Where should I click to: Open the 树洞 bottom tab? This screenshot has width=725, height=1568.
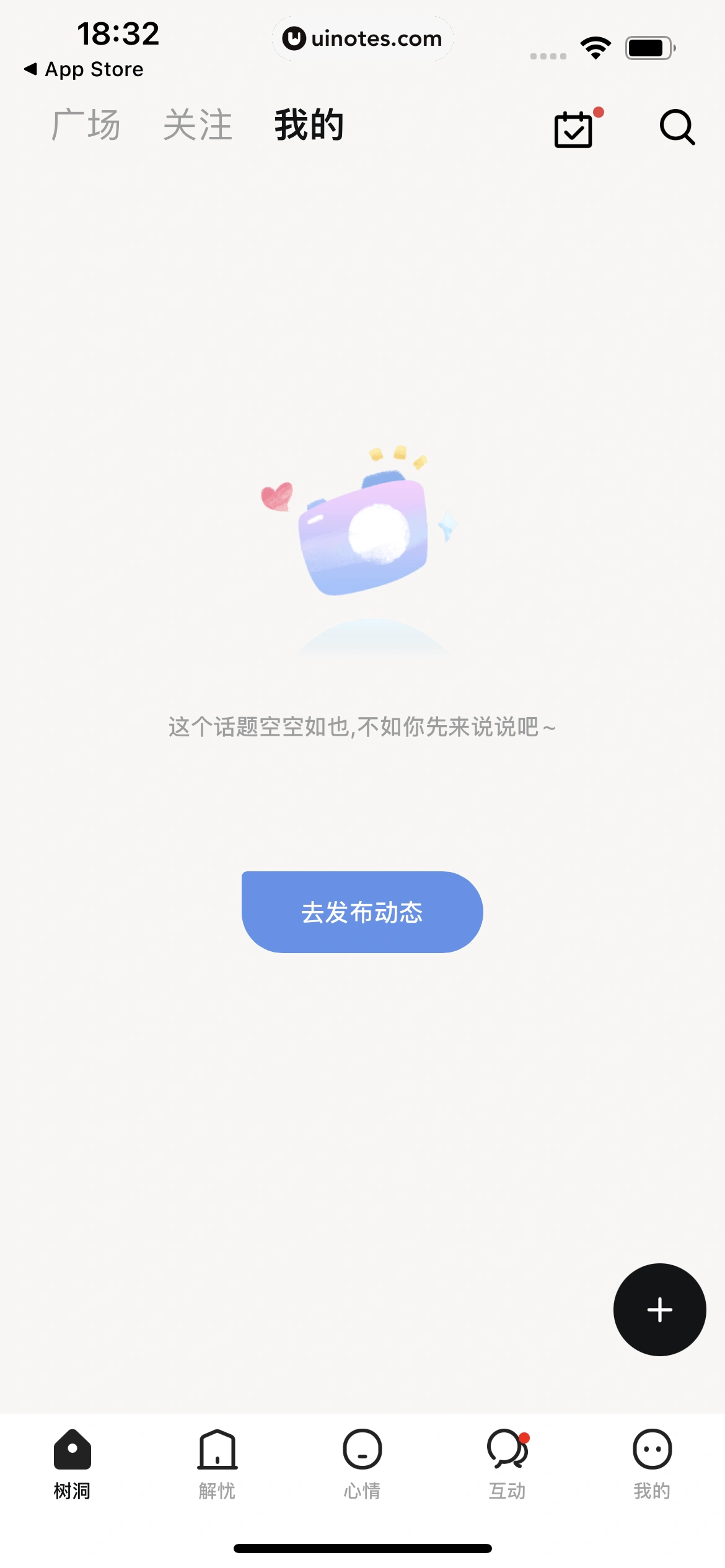click(x=72, y=1464)
